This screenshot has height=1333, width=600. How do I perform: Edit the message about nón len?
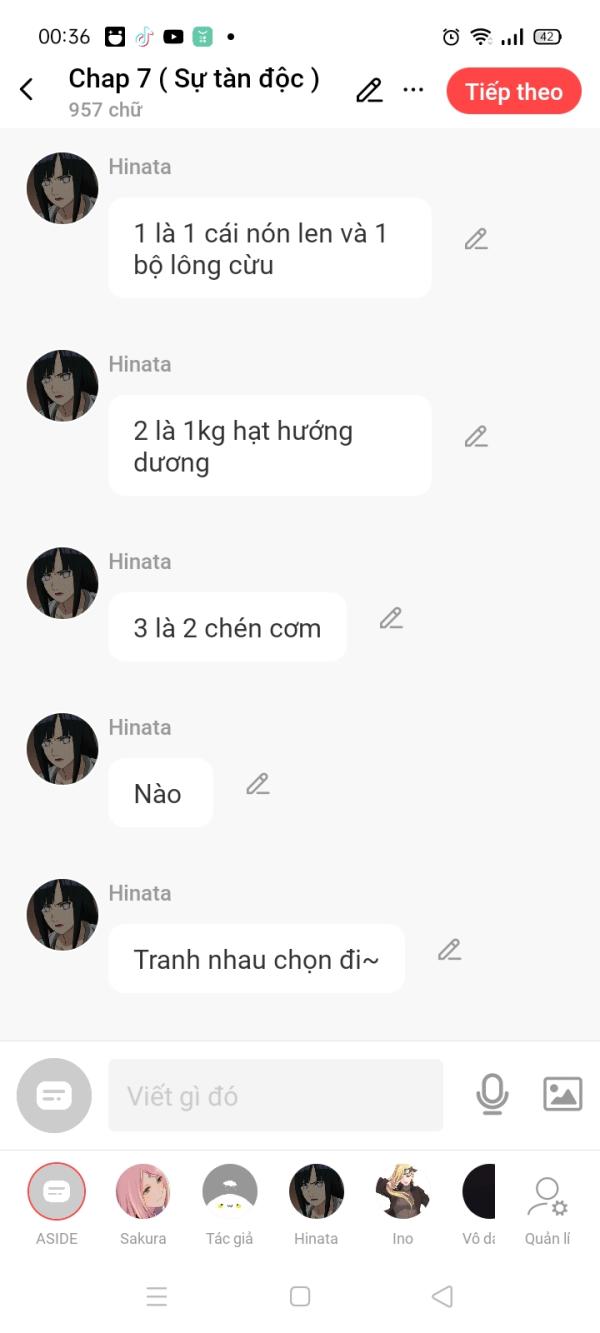click(x=476, y=239)
